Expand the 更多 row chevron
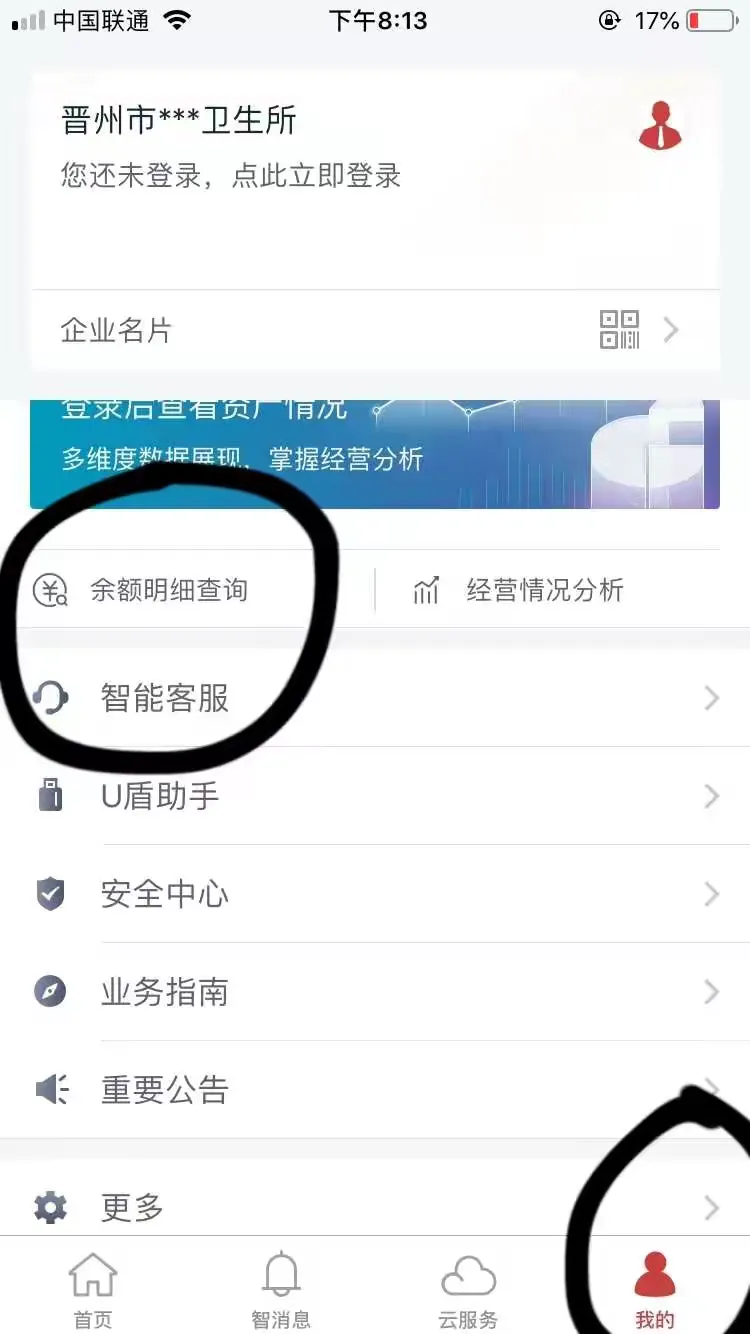Viewport: 750px width, 1334px height. point(710,1207)
